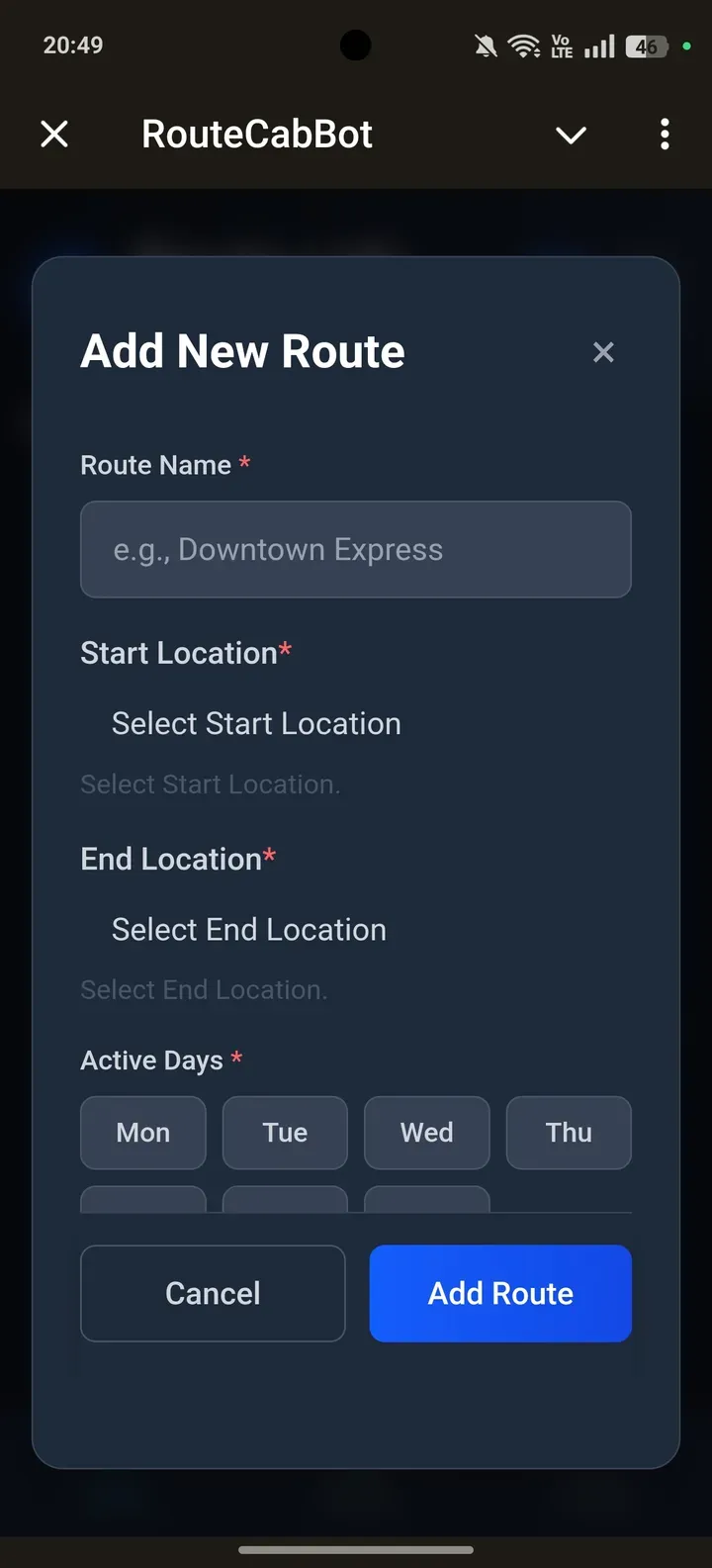This screenshot has width=712, height=1568.
Task: Open the Select Start Location dropdown
Action: point(256,723)
